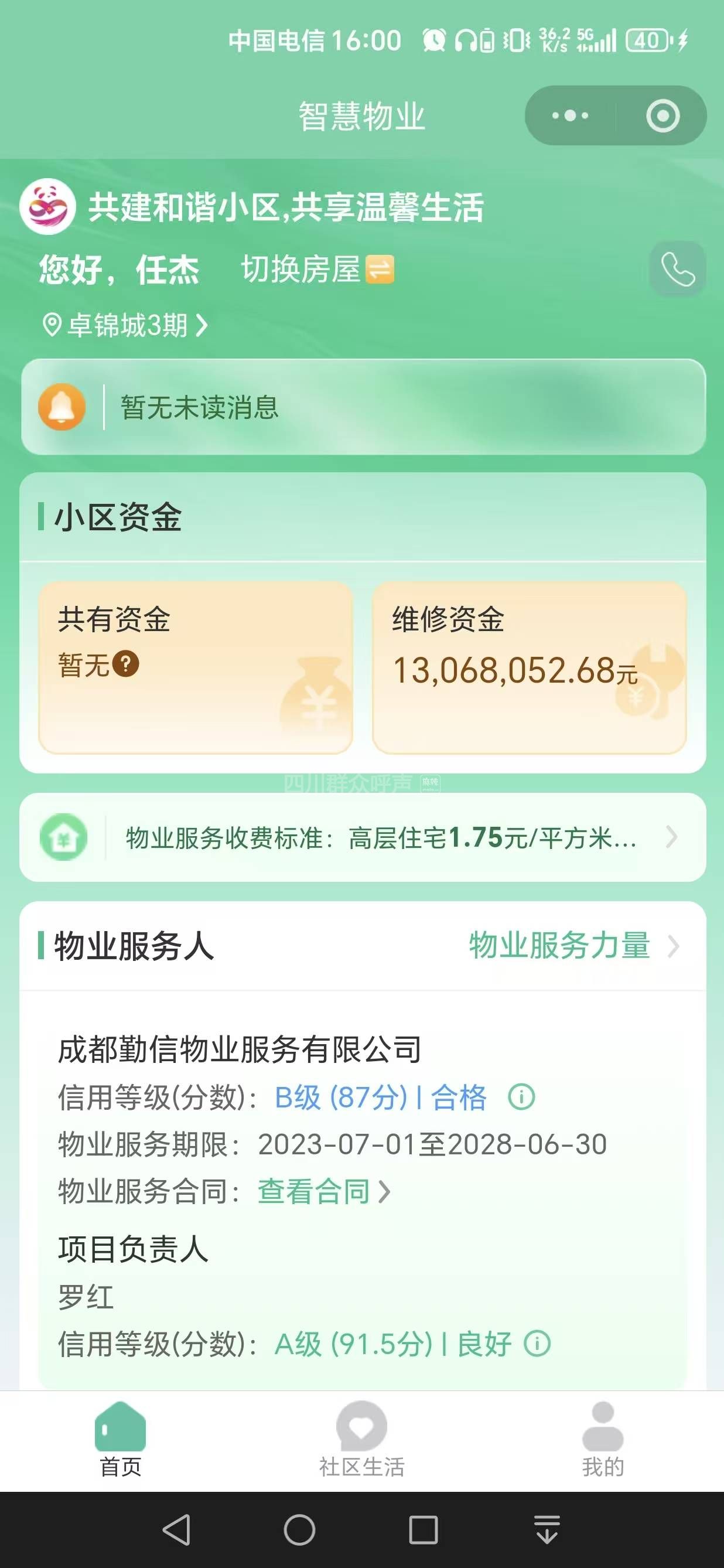The height and width of the screenshot is (1568, 724).
Task: Open 查看合同 to view contract
Action: pos(323,1191)
